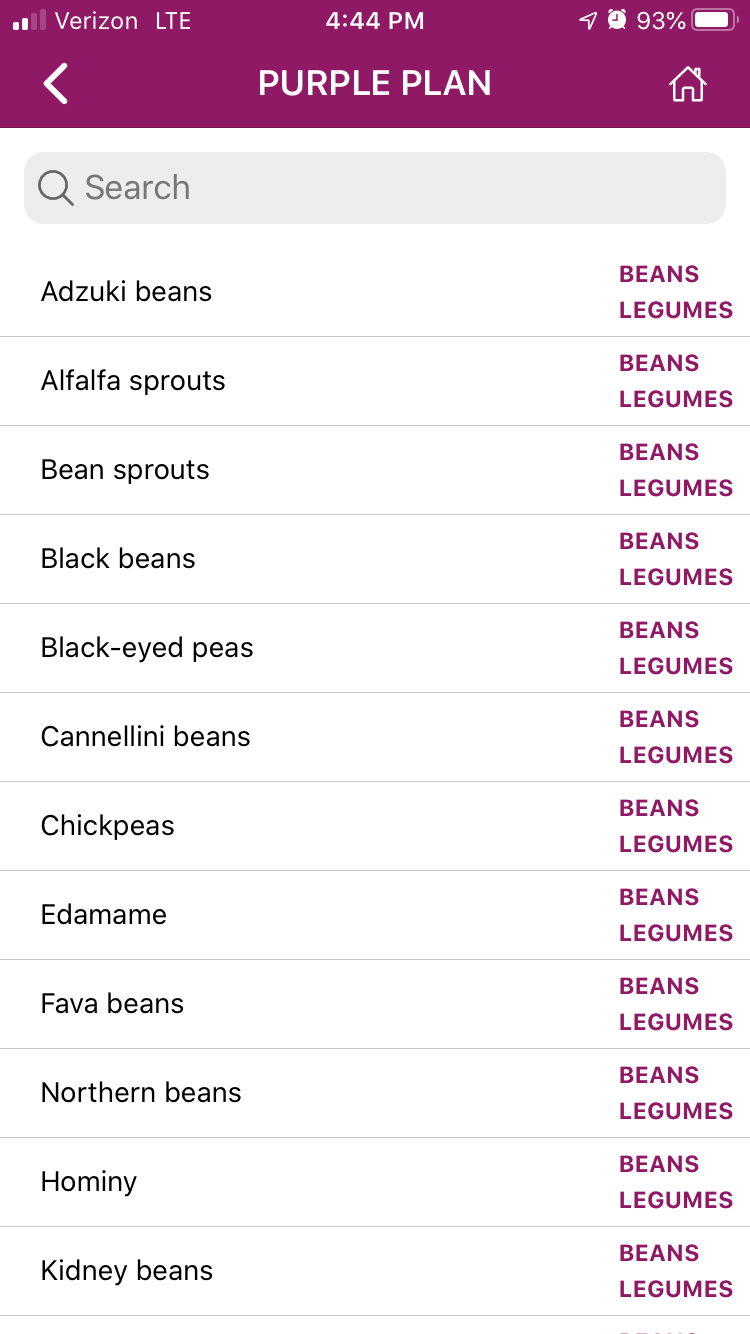Open the Adzuki beans entry
Image resolution: width=750 pixels, height=1334 pixels.
pos(375,292)
